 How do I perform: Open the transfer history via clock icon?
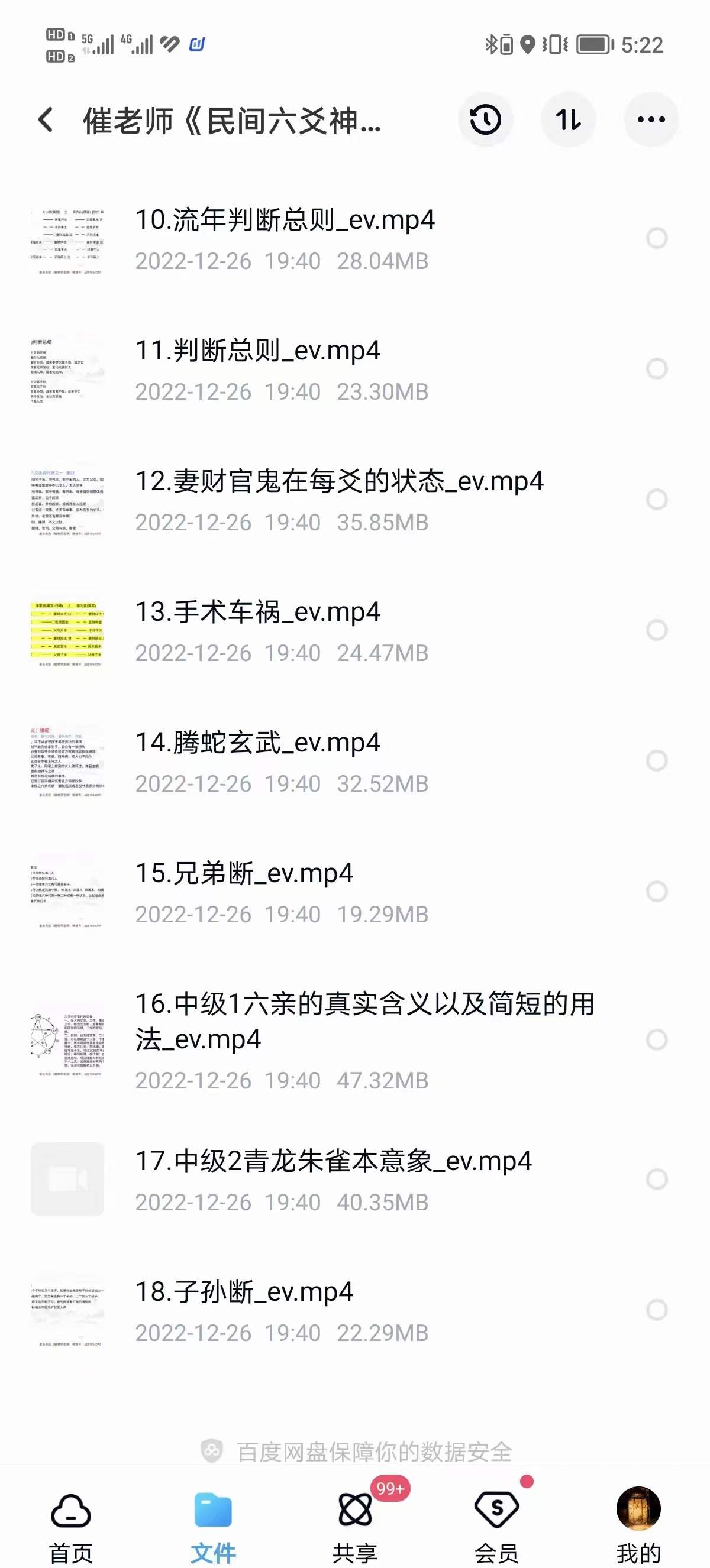pos(484,119)
